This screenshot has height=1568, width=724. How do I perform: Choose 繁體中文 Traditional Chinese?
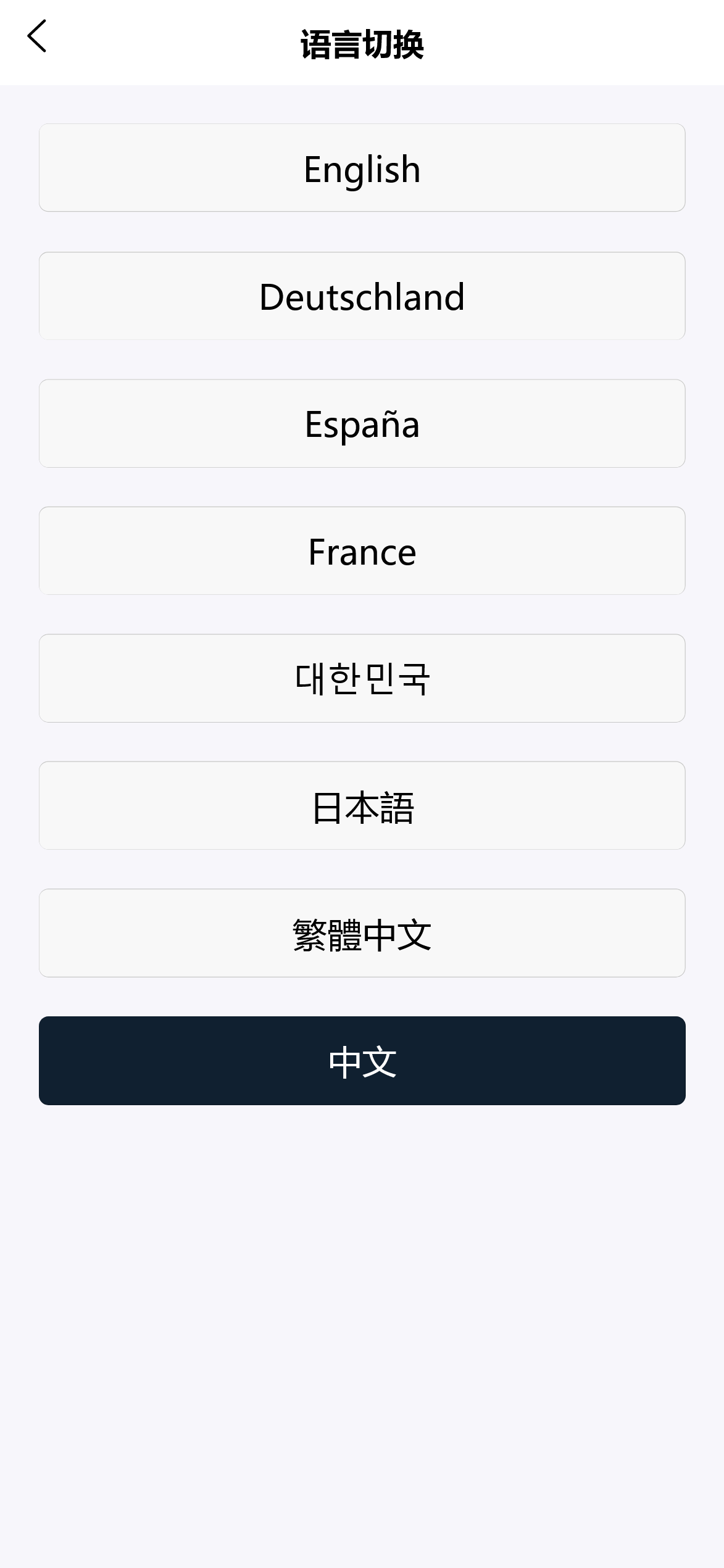point(362,933)
